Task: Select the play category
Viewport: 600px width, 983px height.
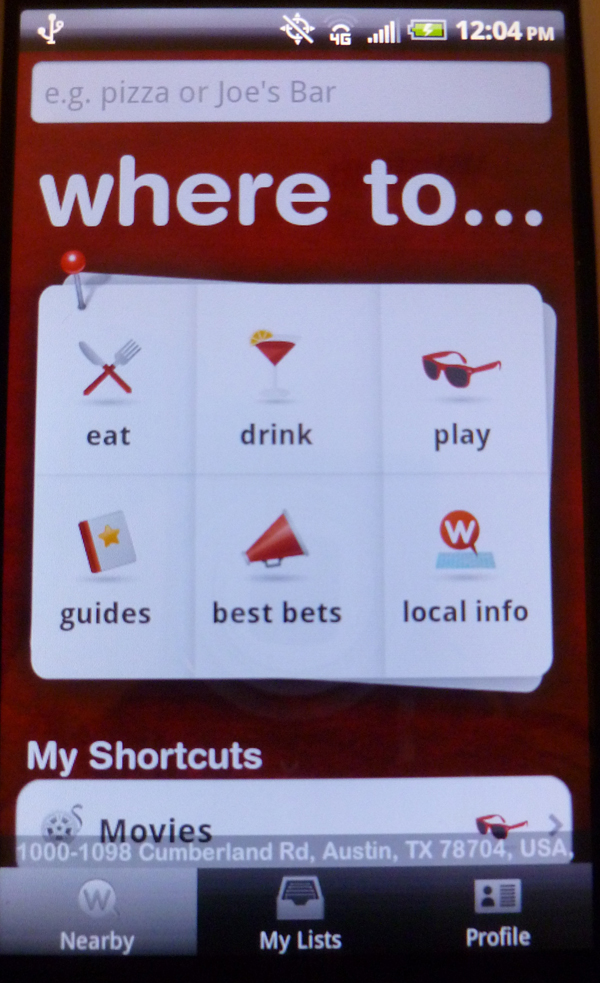Action: click(x=461, y=390)
